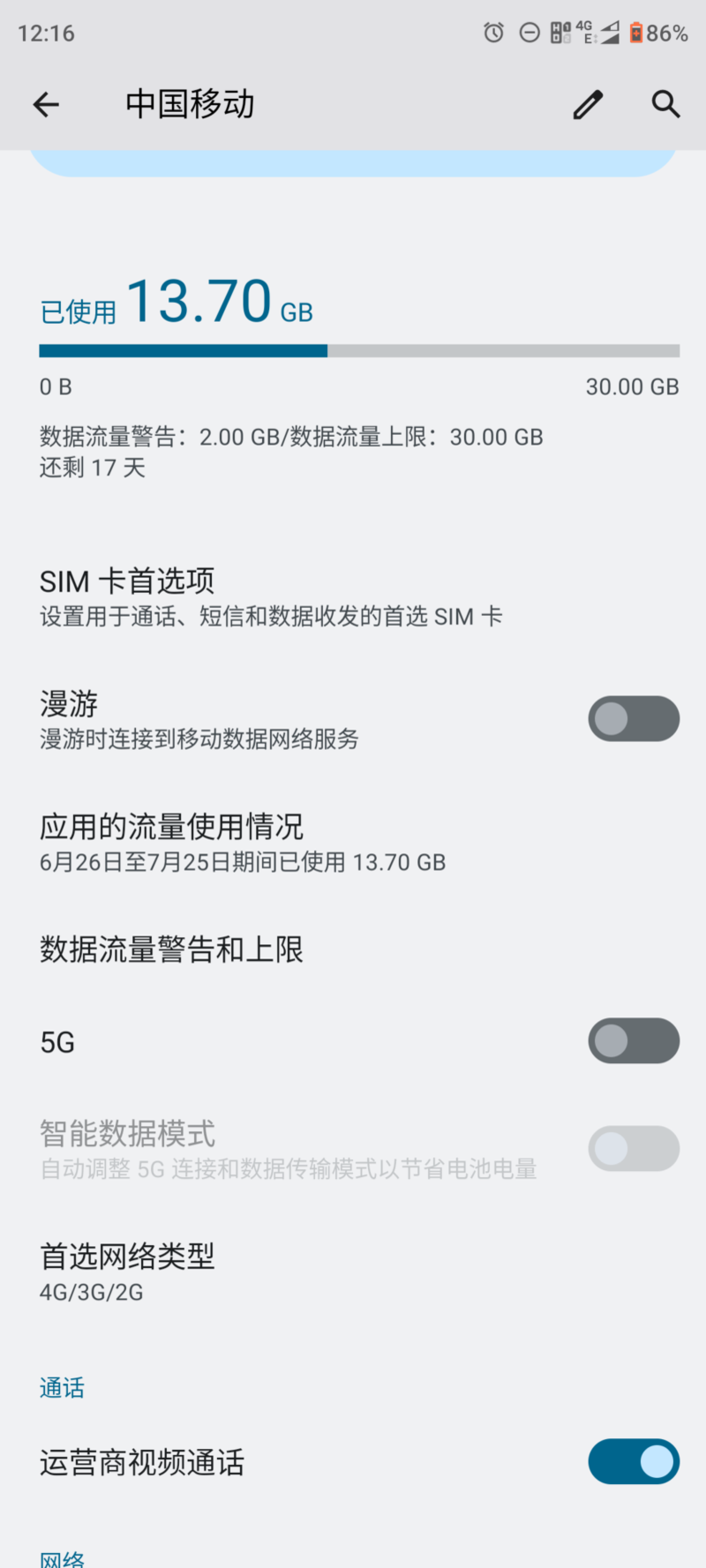Tap the pencil edit icon
This screenshot has height=1568, width=706.
pyautogui.click(x=588, y=105)
